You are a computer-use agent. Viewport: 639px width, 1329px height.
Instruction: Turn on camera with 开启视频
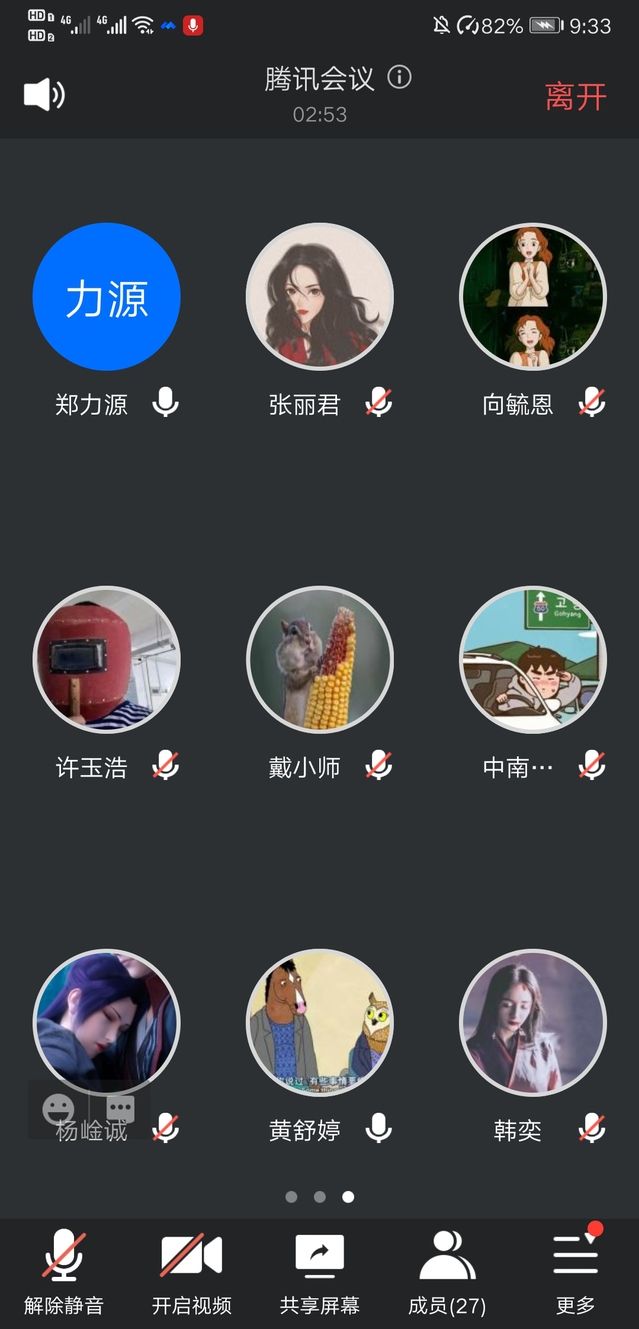[191, 1272]
